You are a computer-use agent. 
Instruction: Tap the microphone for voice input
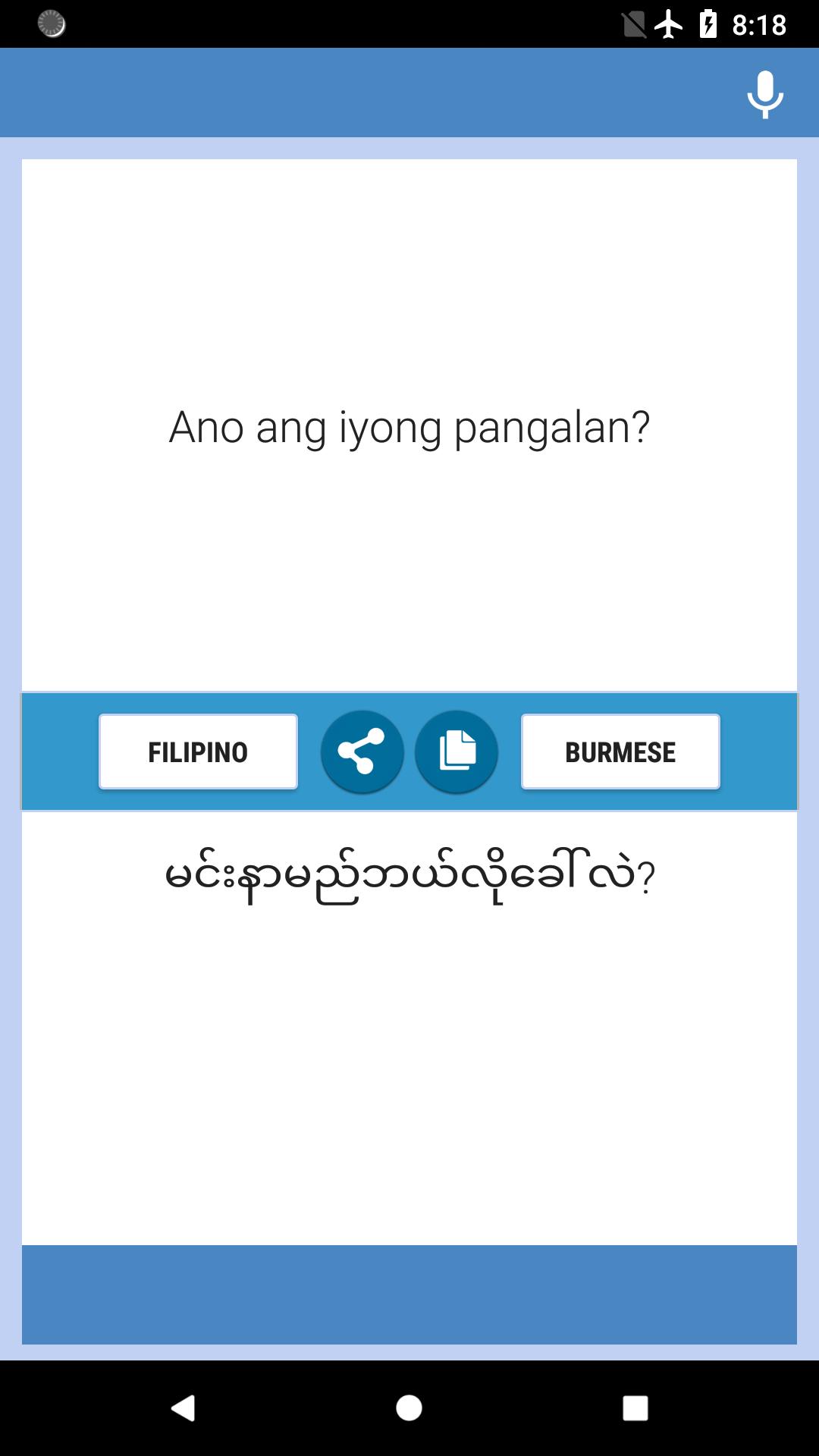click(764, 94)
